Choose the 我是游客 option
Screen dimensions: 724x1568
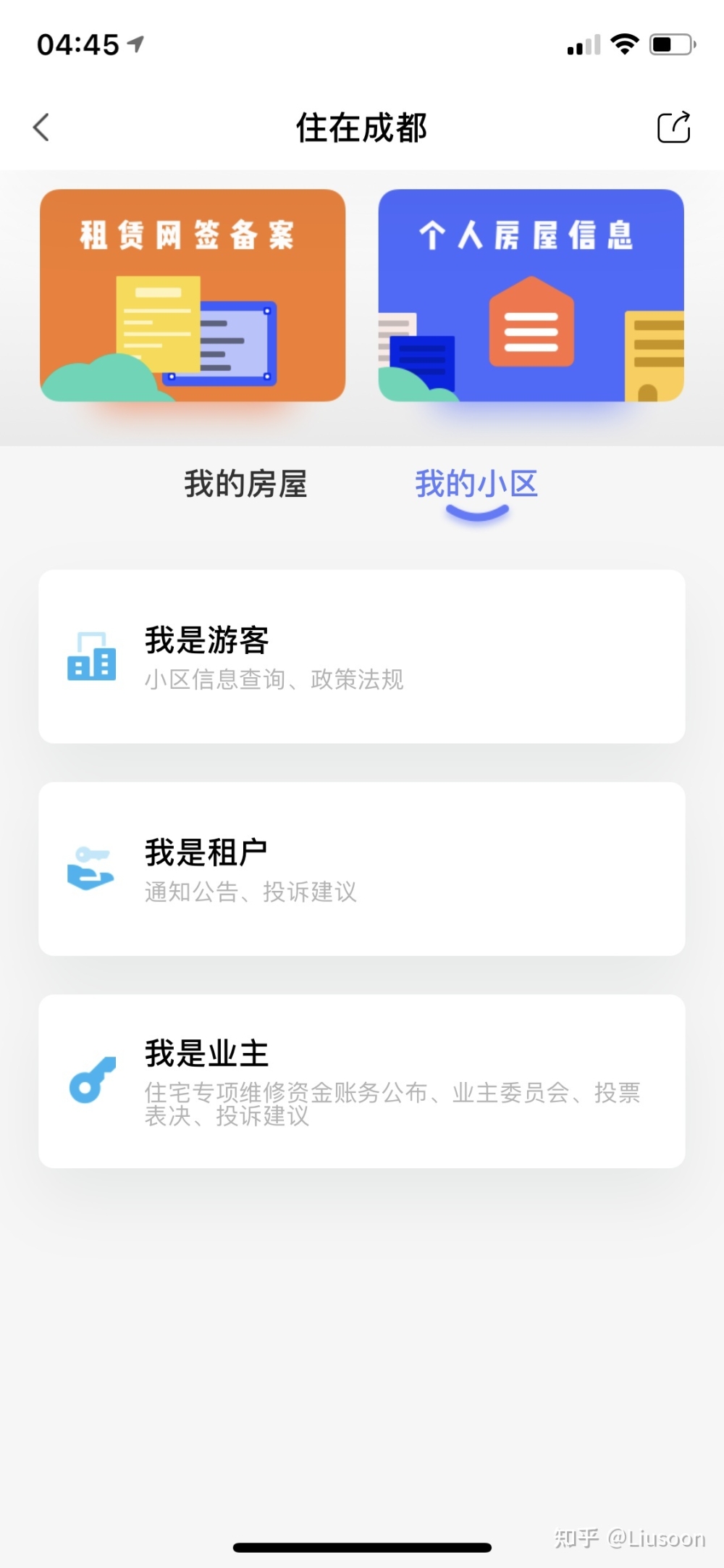pyautogui.click(x=362, y=656)
